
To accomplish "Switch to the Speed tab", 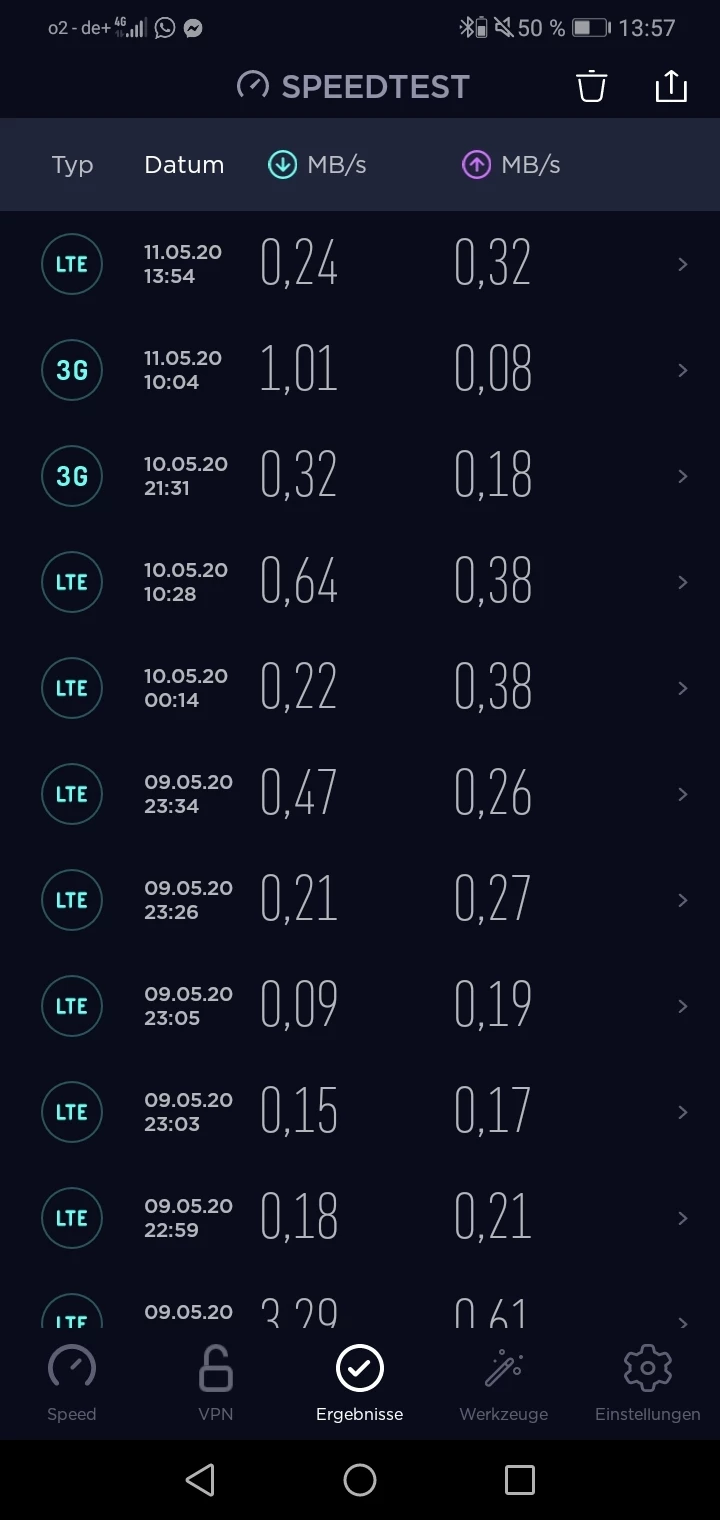I will pos(72,1382).
